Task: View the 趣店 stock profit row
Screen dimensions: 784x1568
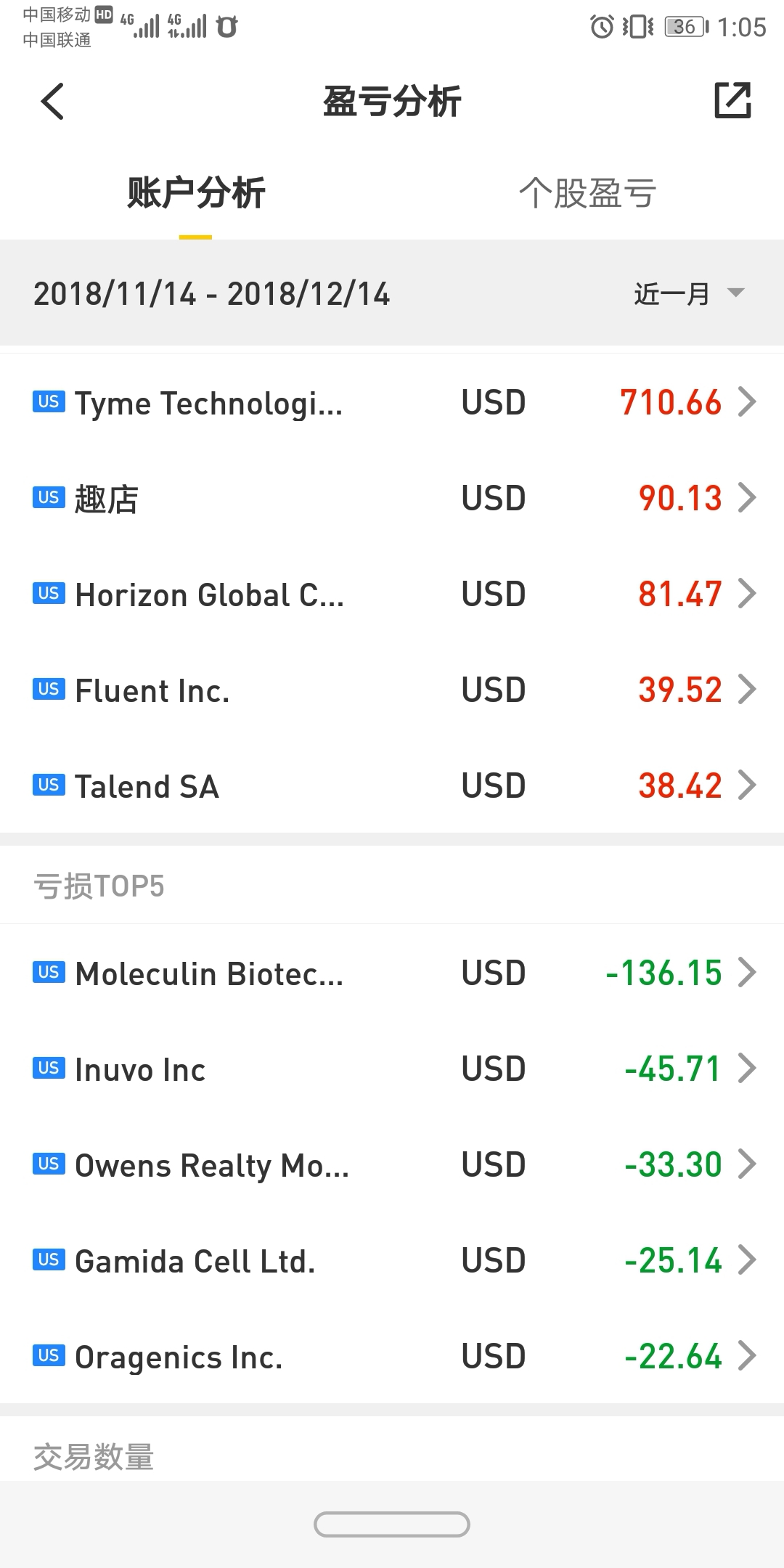Action: coord(392,498)
